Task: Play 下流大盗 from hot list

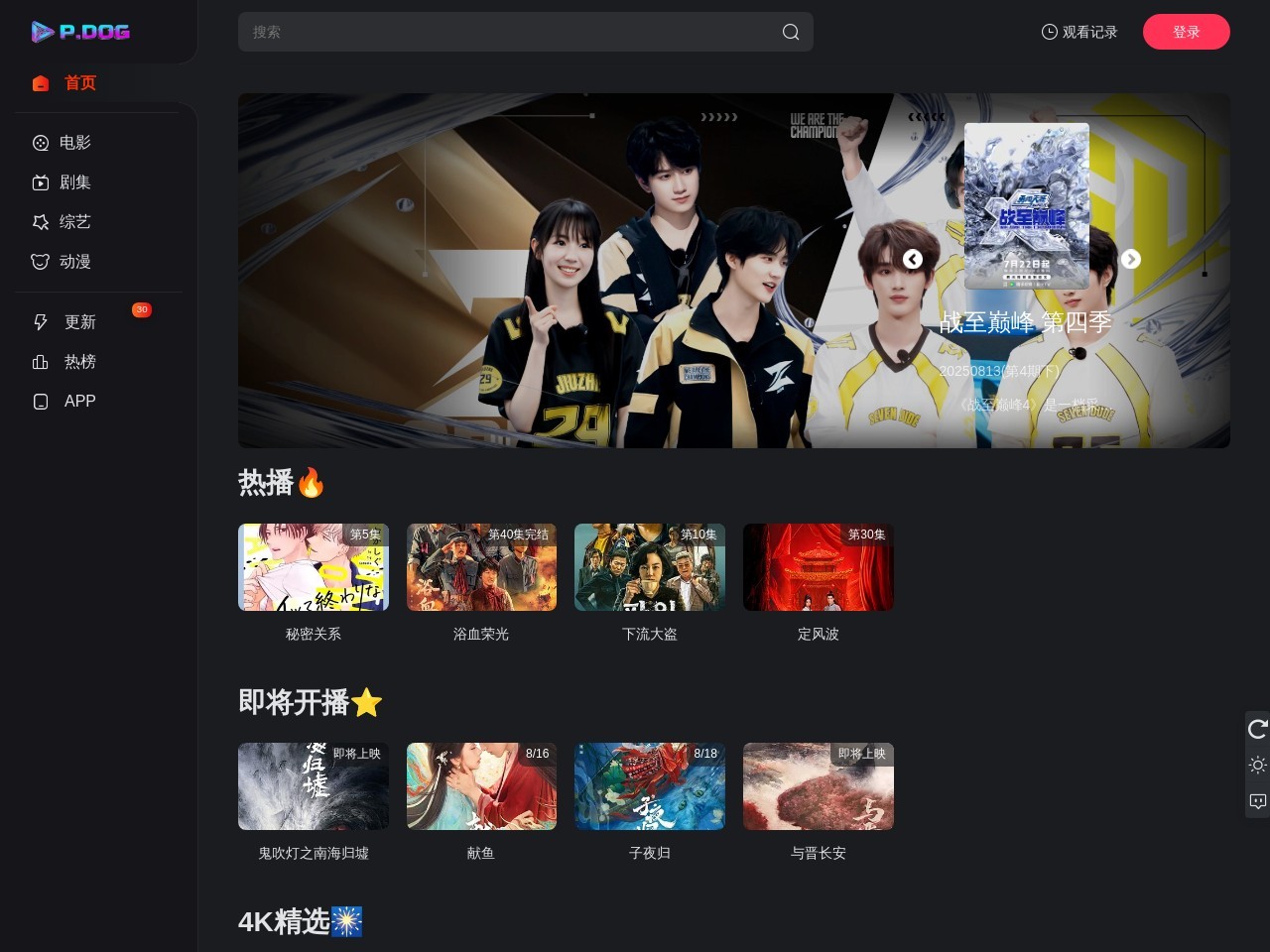Action: click(x=650, y=567)
